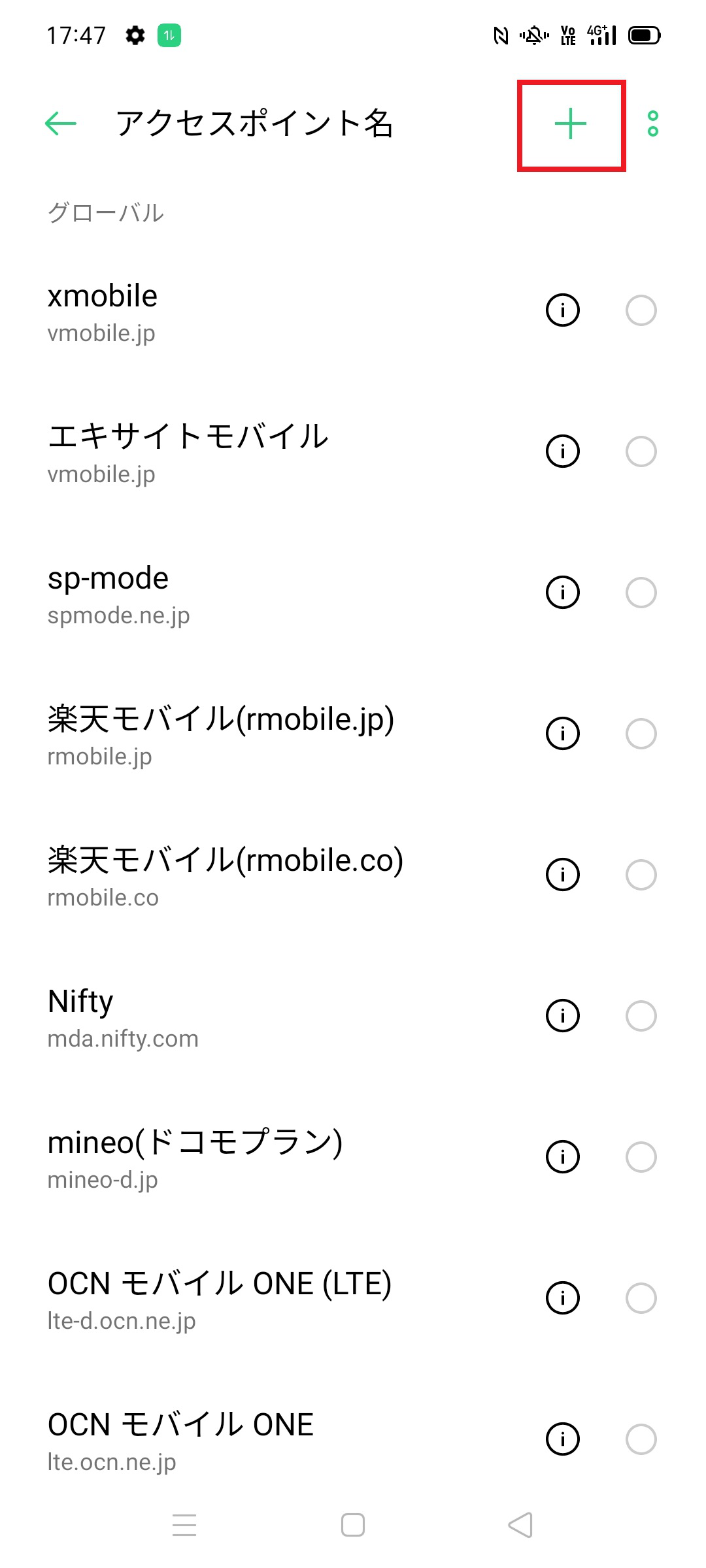Select sp-mode as active APN
Screen dimensions: 706x1568
click(x=641, y=592)
